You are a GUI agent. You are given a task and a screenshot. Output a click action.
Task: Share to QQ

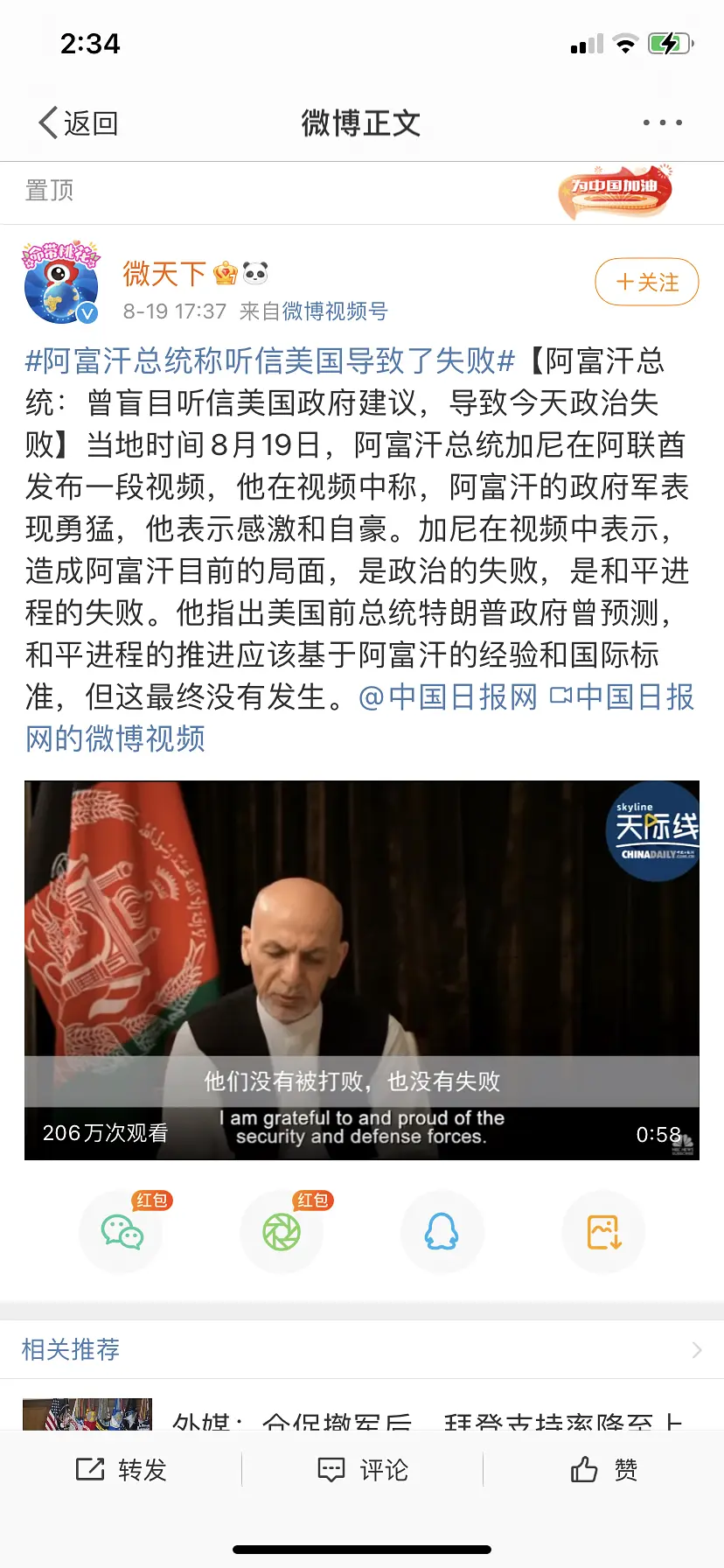click(442, 1232)
